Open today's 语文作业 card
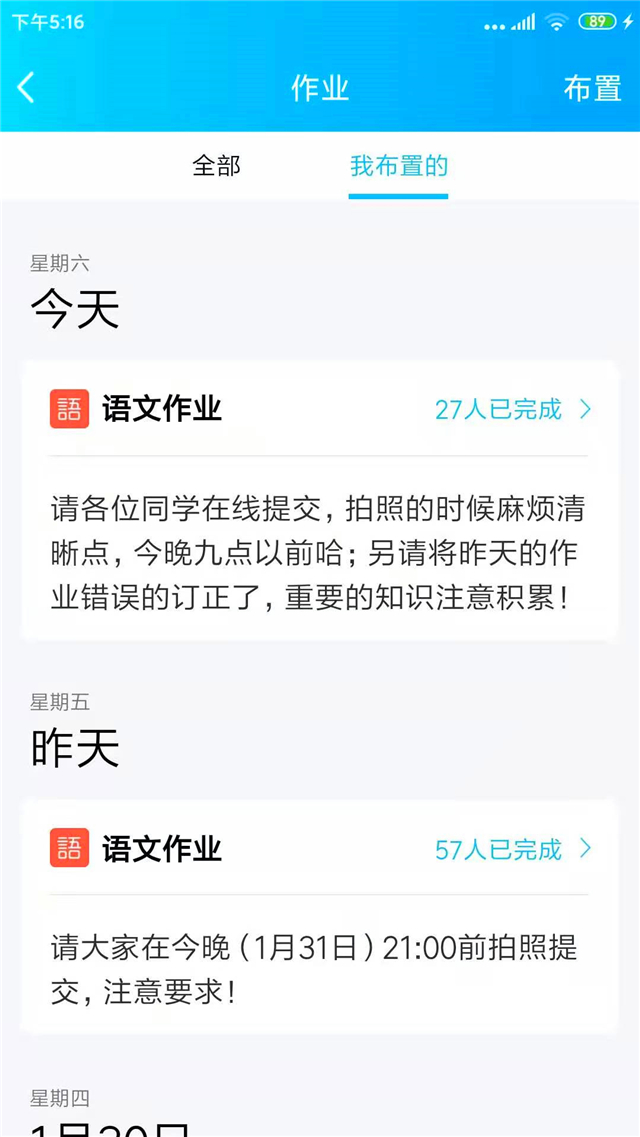Screen dimensions: 640x1137 coord(318,552)
